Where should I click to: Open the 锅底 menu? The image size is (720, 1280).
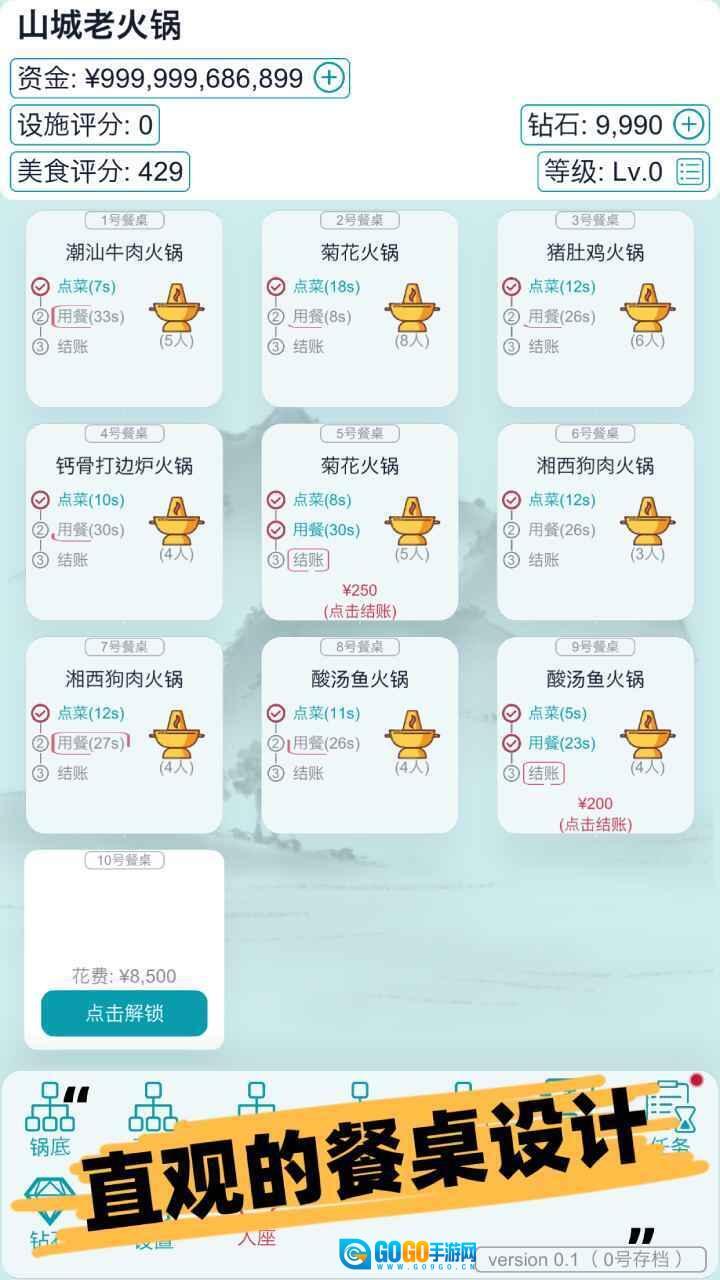coord(49,1118)
